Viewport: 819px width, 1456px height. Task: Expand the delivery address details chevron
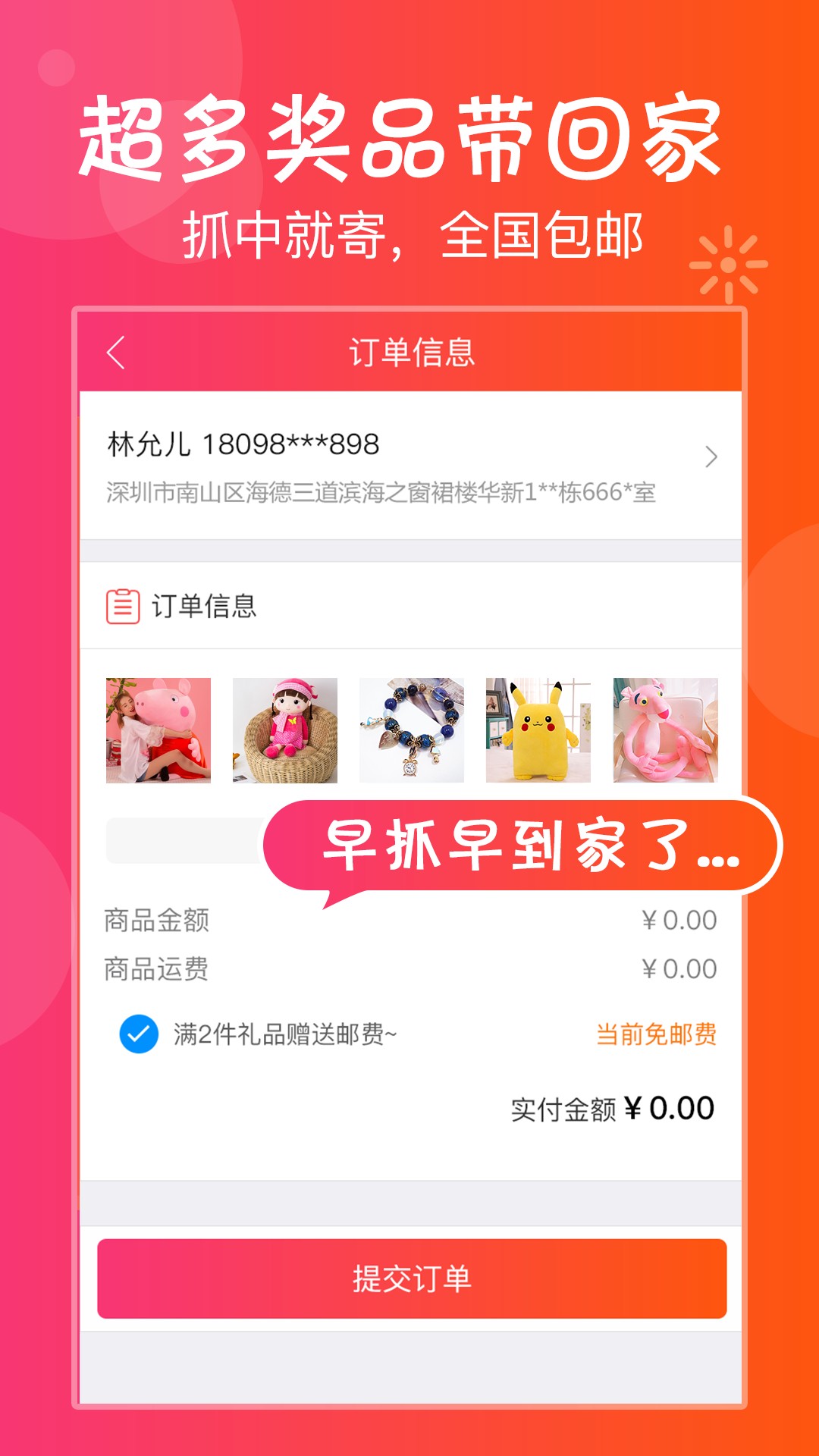tap(711, 457)
